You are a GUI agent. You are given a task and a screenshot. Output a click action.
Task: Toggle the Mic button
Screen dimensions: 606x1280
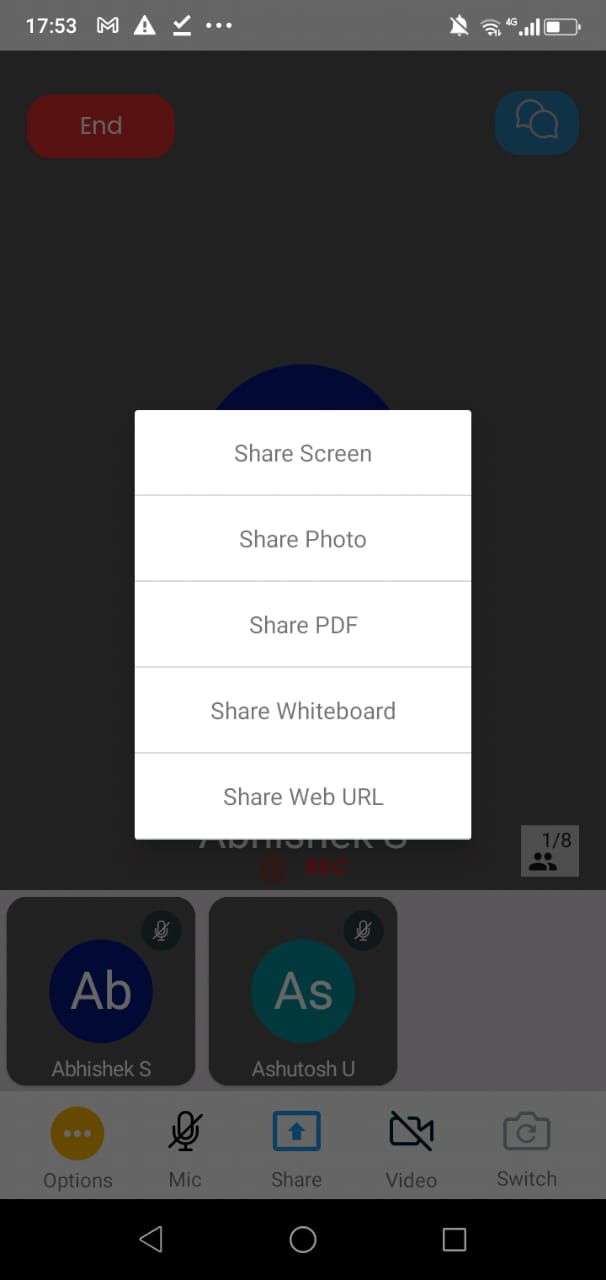185,1148
